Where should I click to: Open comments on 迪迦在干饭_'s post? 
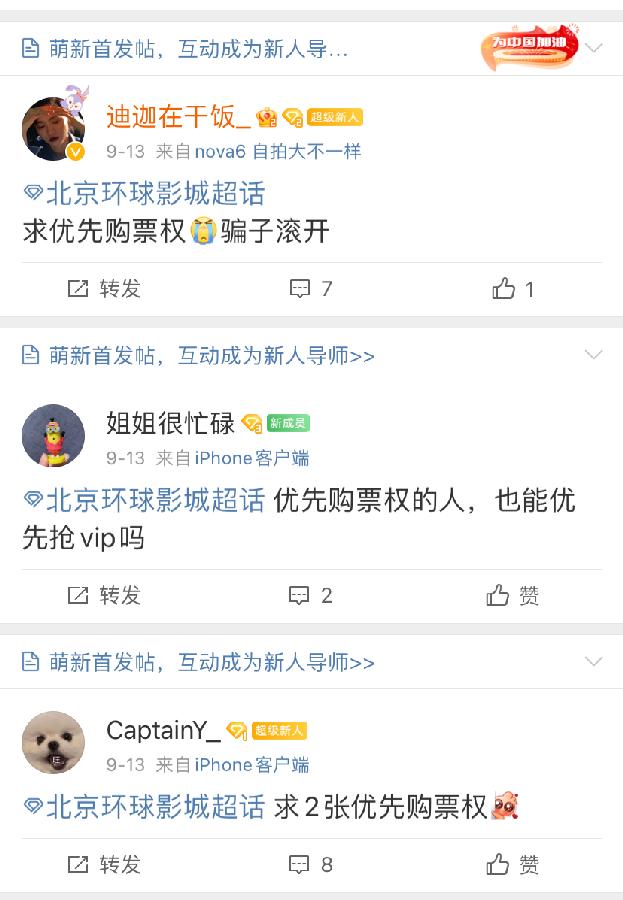[x=311, y=289]
